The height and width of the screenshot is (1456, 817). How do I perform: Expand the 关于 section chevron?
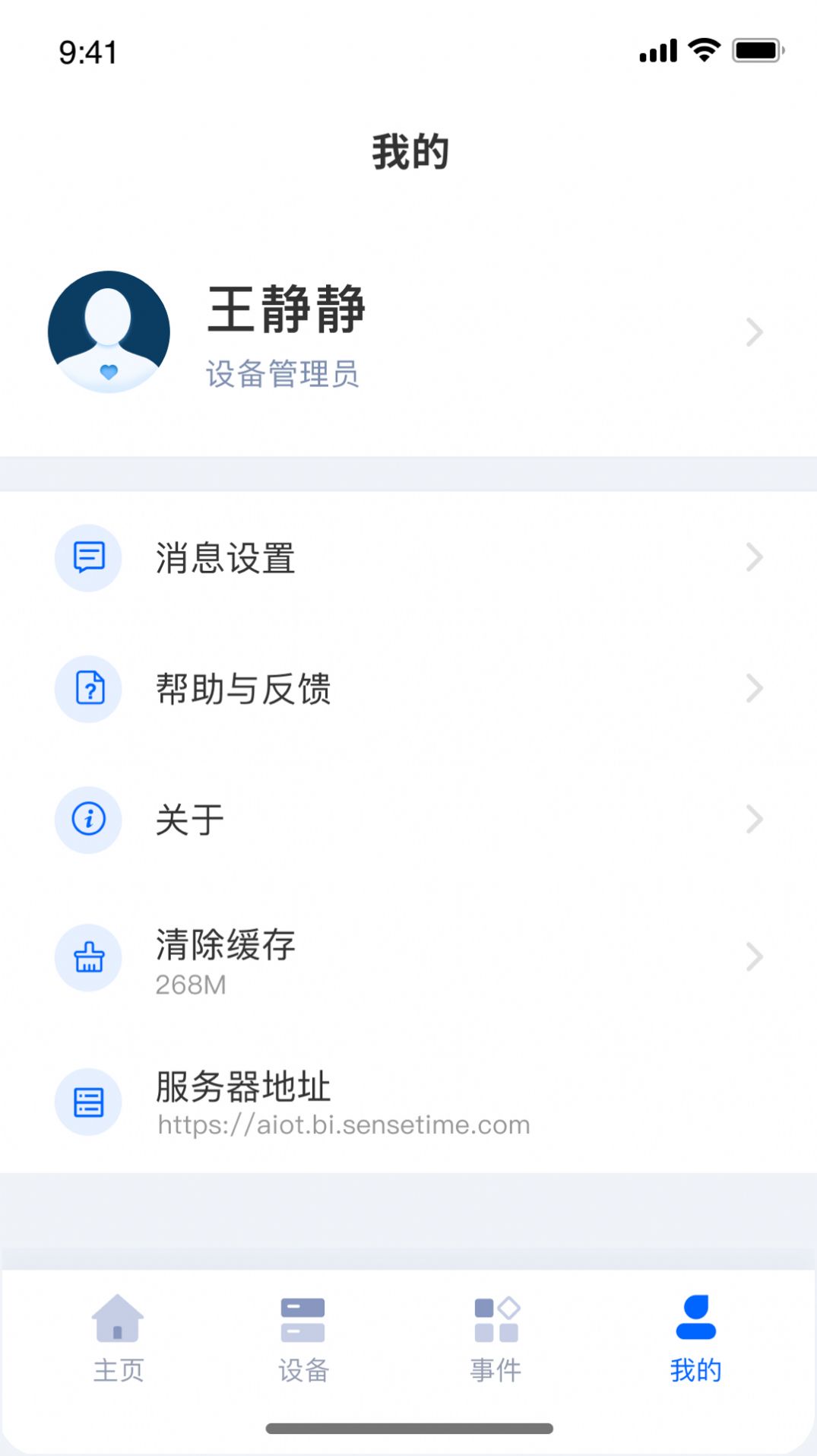click(x=754, y=820)
